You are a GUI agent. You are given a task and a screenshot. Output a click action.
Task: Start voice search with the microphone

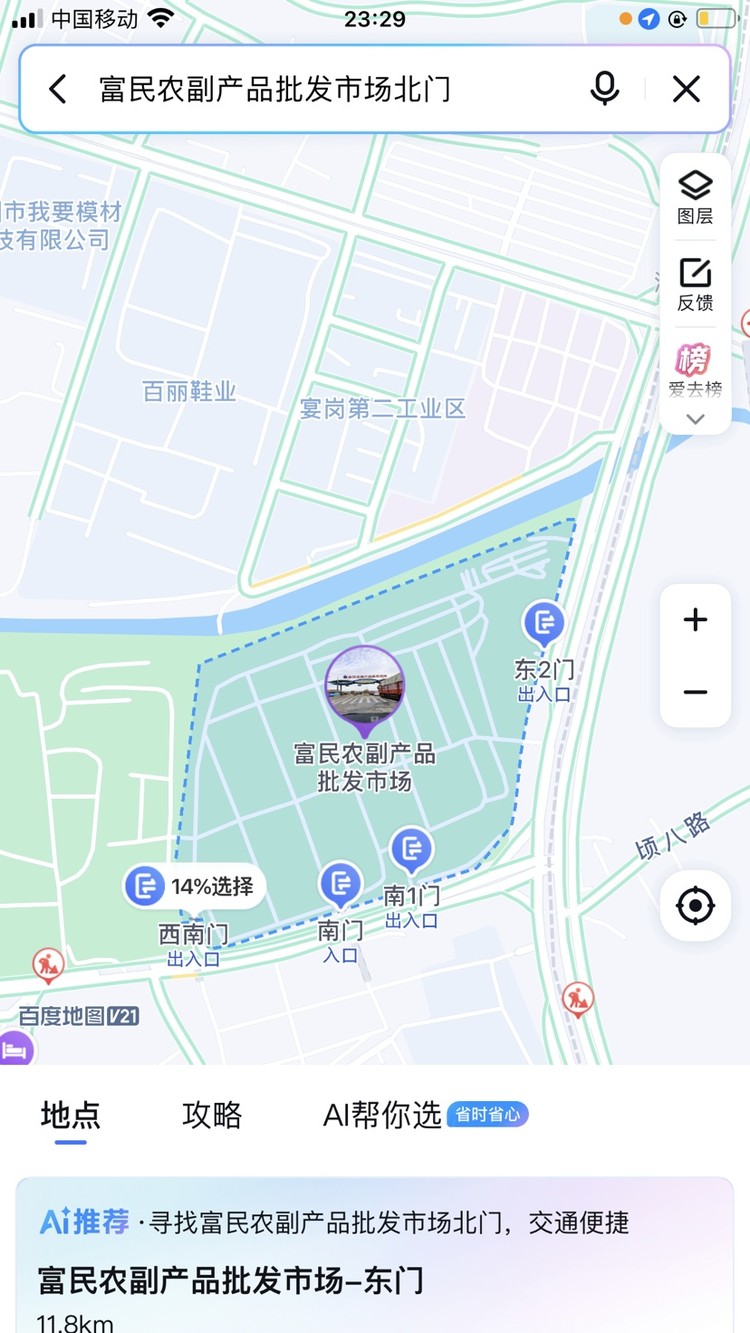pyautogui.click(x=604, y=89)
